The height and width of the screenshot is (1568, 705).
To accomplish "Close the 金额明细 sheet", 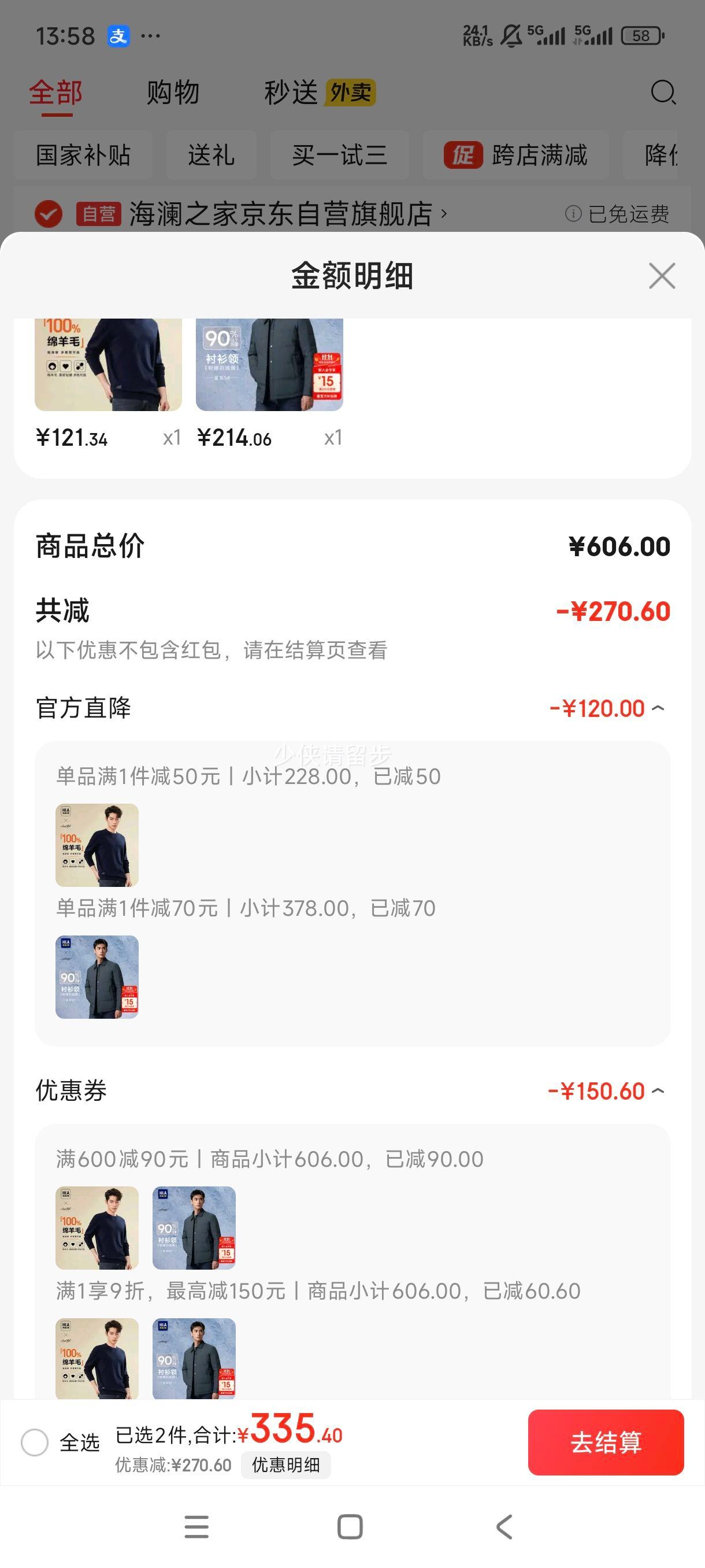I will pos(662,276).
